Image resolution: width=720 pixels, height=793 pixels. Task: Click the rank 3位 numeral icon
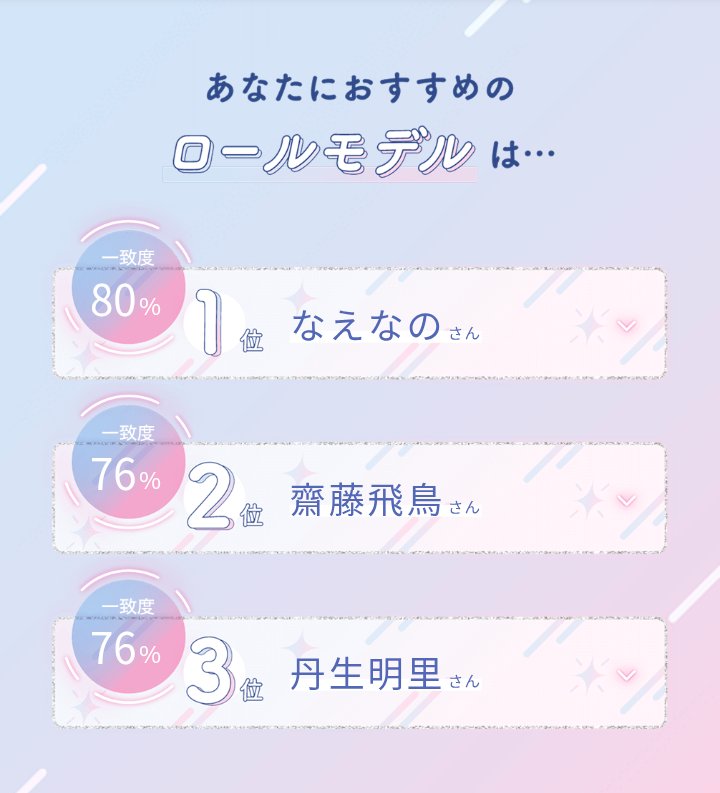tap(218, 672)
